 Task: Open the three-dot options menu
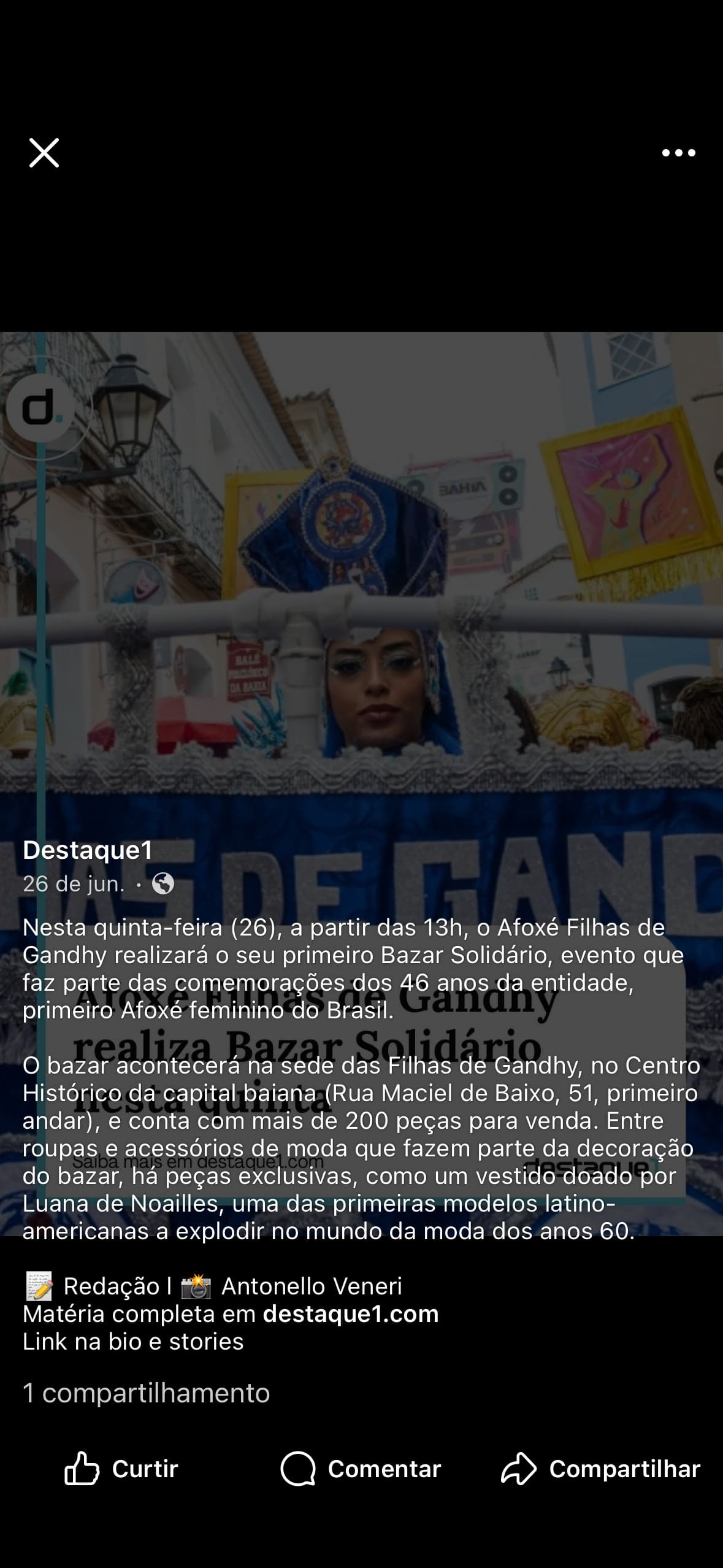pyautogui.click(x=678, y=153)
